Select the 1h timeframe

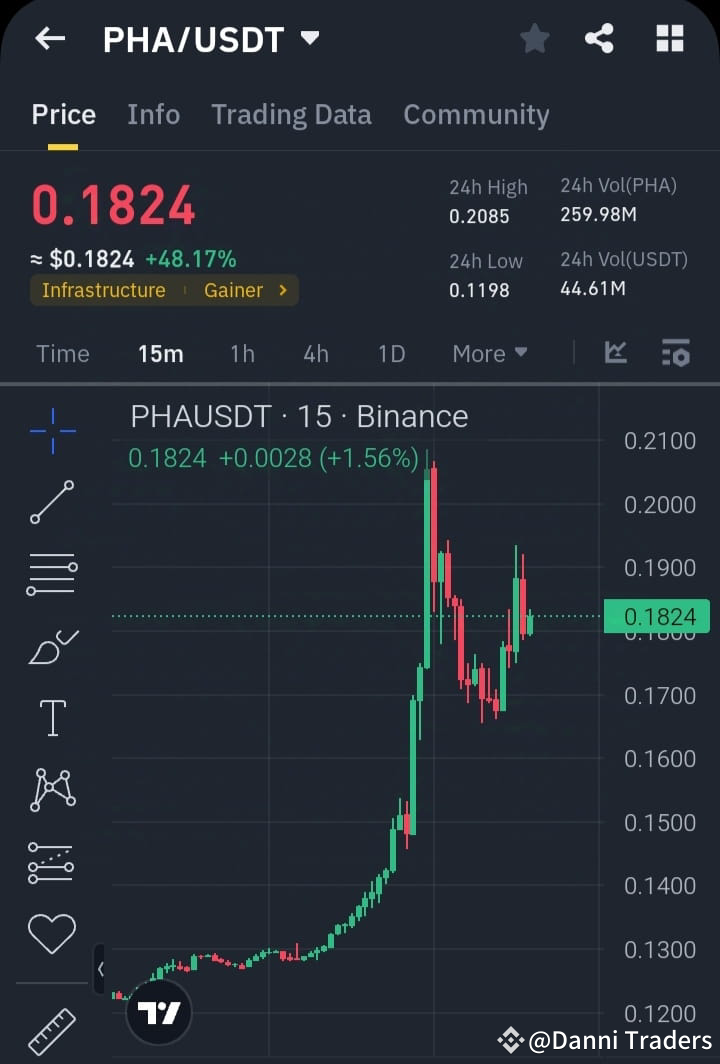pos(242,353)
